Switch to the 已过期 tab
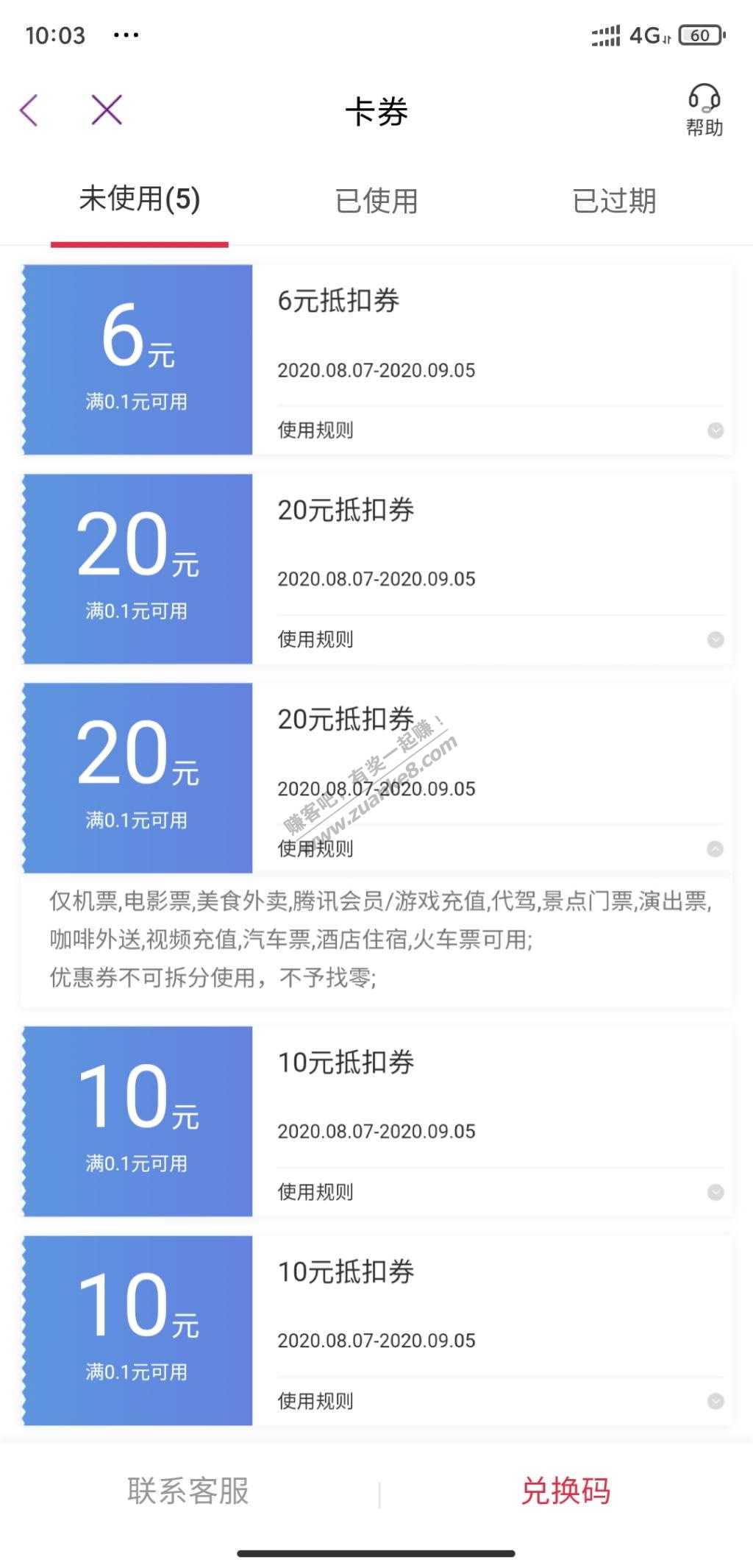Screen dimensions: 753x1568 point(614,201)
